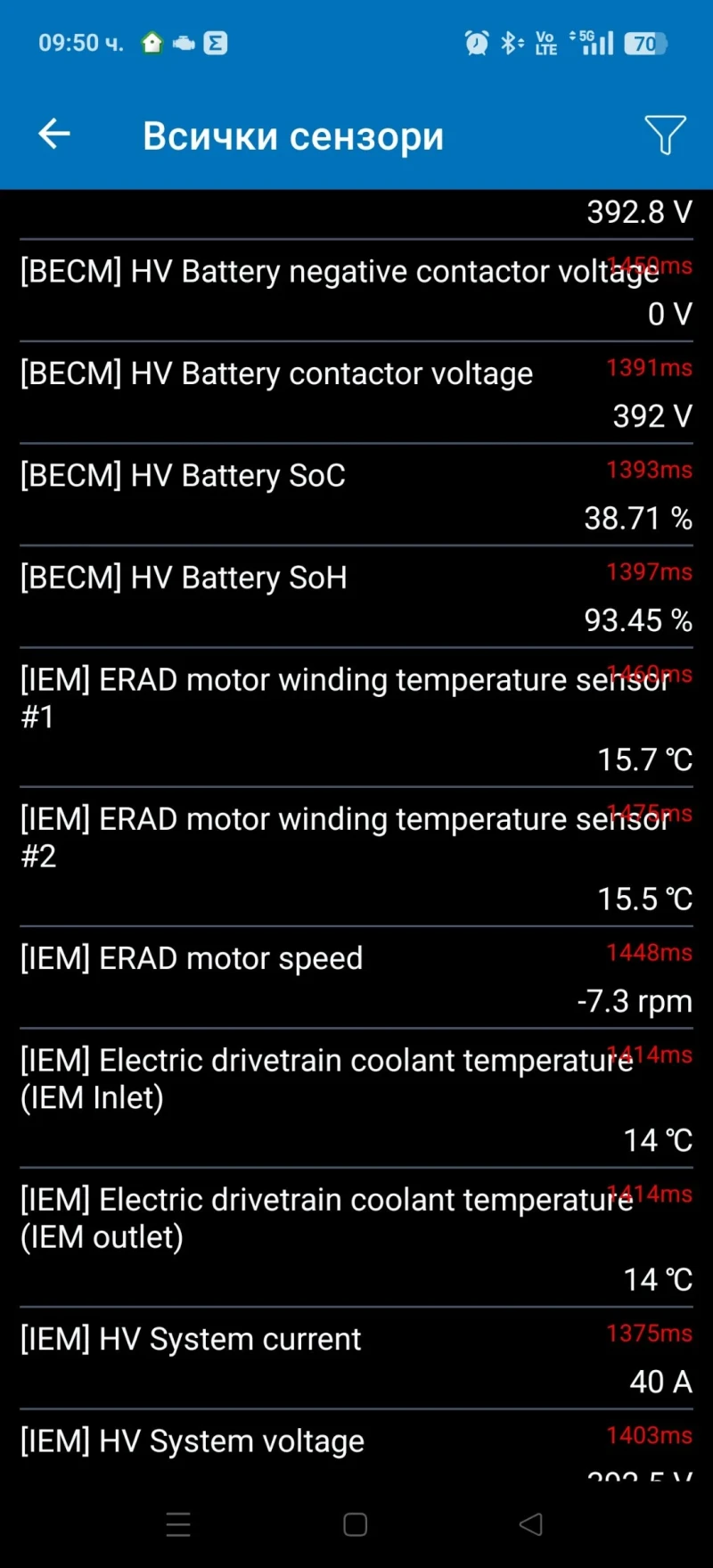The width and height of the screenshot is (713, 1568).
Task: Open HV Battery negative contactor voltage sensor
Action: 356,291
